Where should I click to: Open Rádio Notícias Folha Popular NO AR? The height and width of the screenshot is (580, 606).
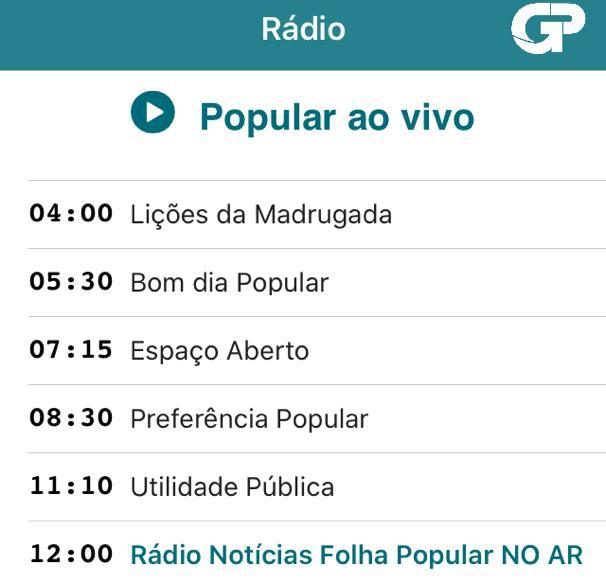click(x=355, y=554)
